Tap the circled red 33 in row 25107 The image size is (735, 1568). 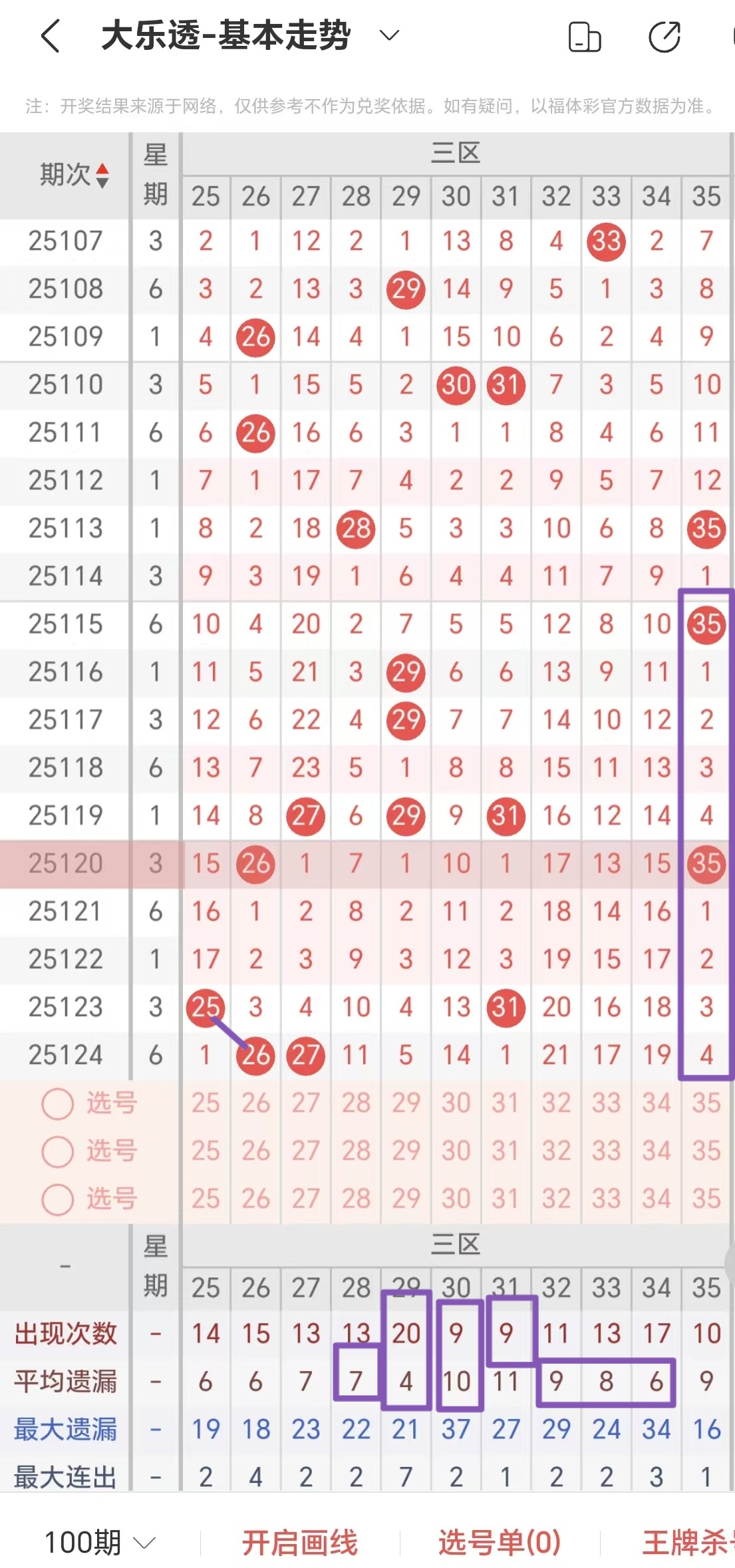(606, 241)
